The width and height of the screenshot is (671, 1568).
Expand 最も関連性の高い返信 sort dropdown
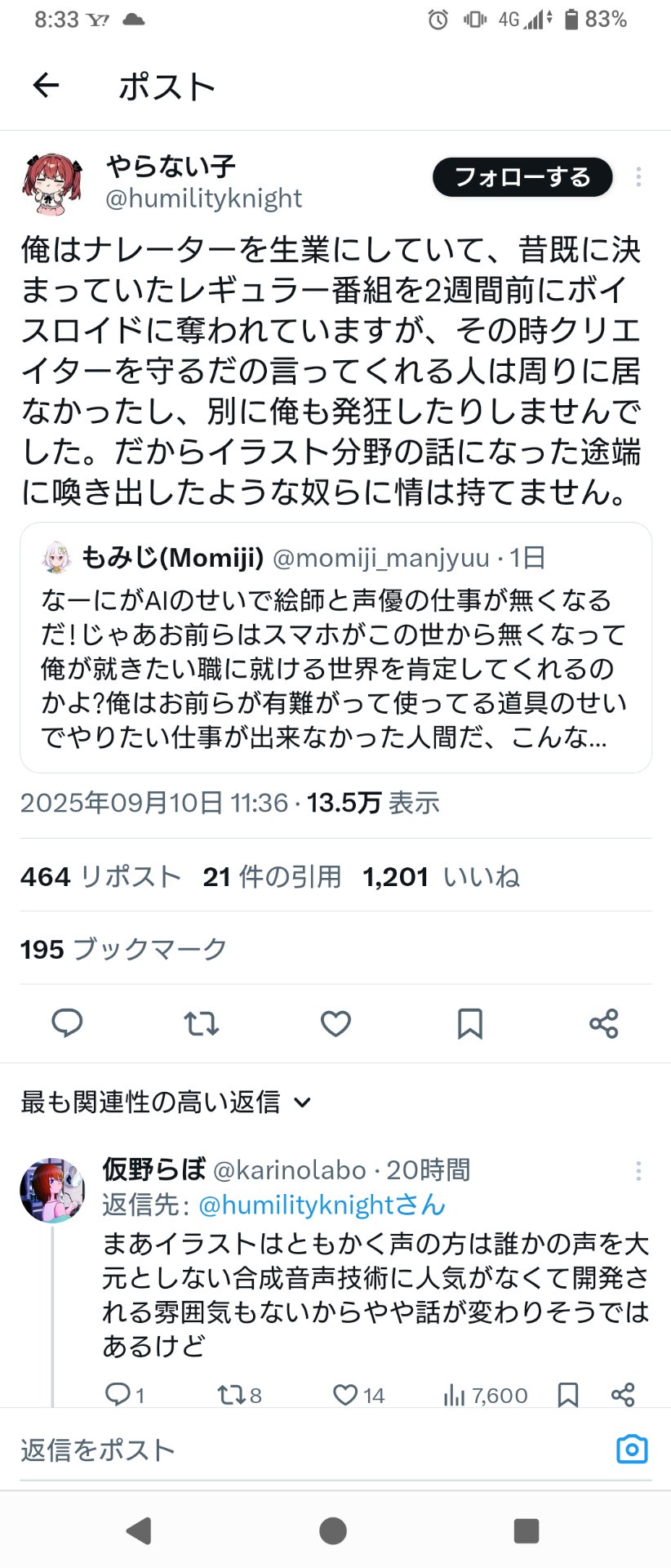[166, 1102]
